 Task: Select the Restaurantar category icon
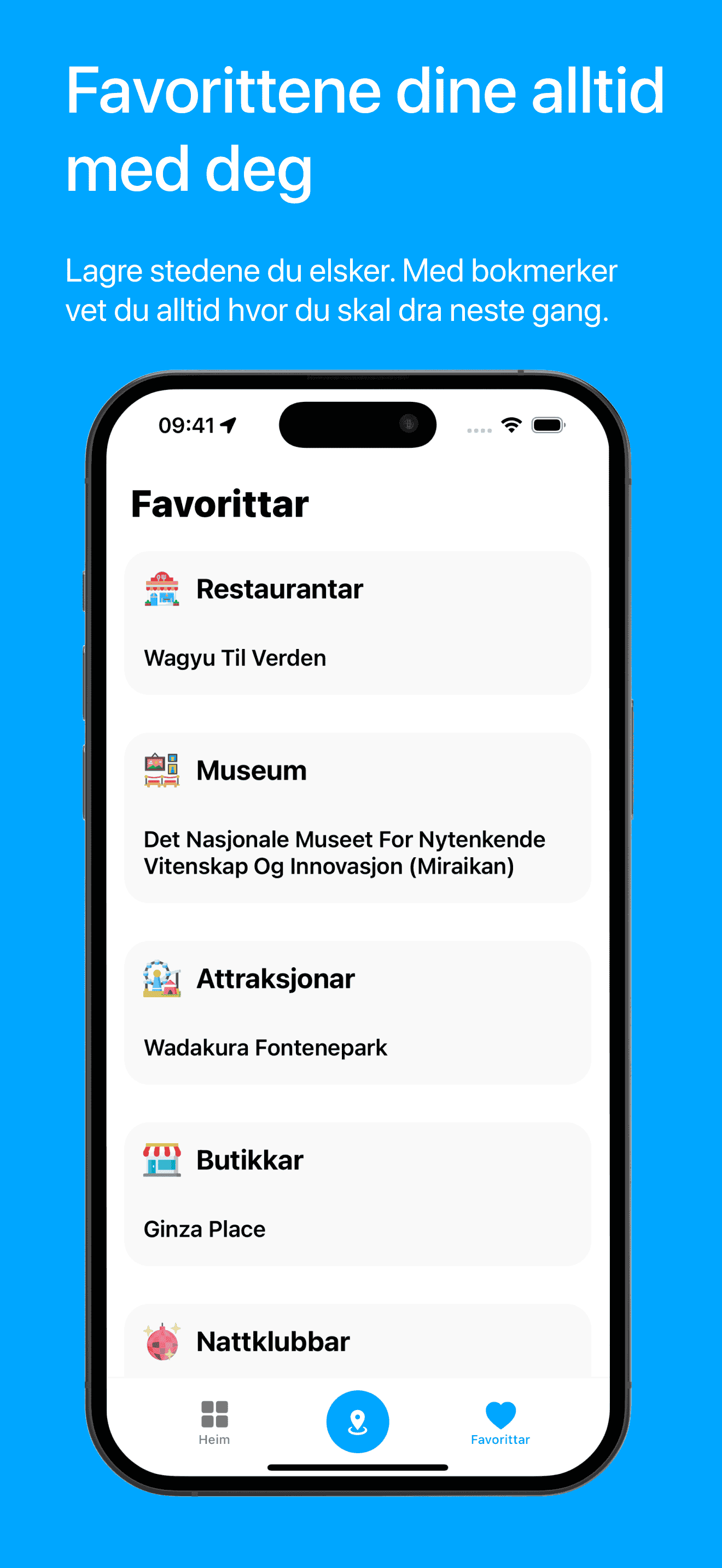coord(163,588)
